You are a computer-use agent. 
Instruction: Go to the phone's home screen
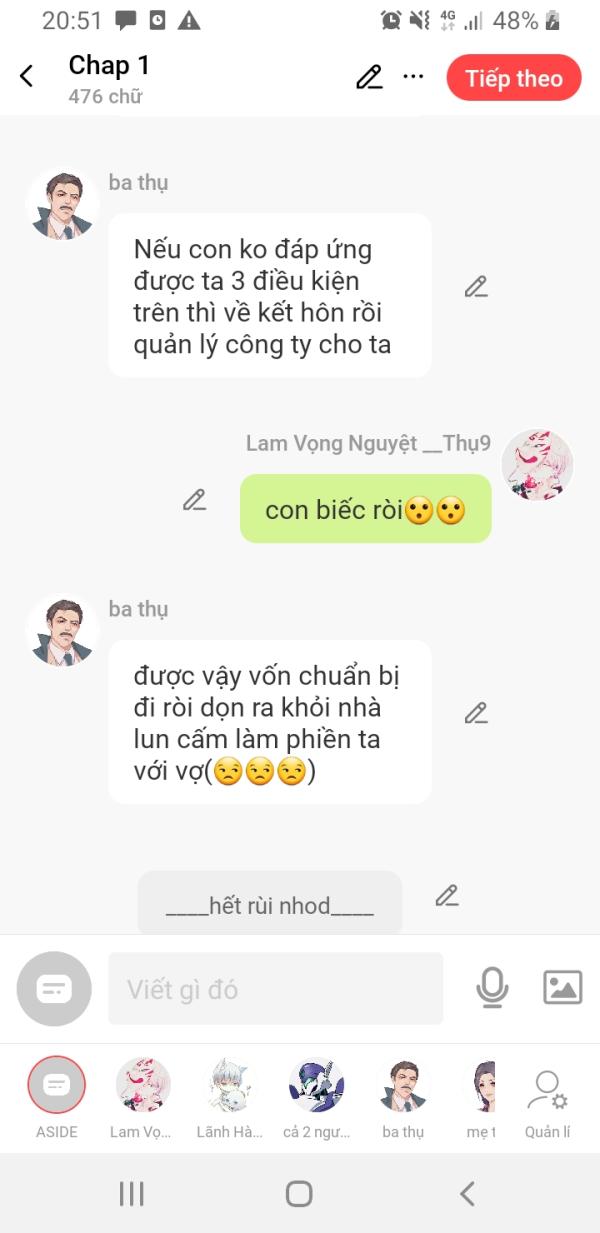(299, 1193)
